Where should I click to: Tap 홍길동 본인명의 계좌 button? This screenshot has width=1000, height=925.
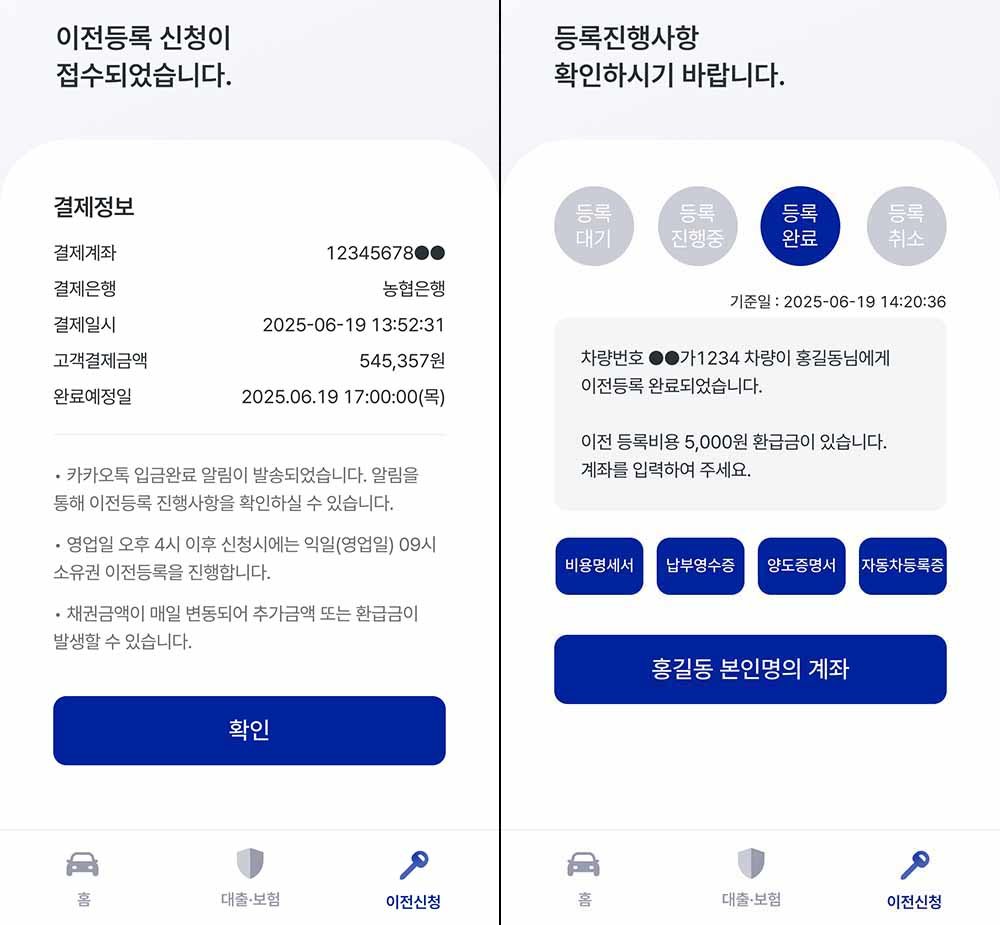click(750, 669)
